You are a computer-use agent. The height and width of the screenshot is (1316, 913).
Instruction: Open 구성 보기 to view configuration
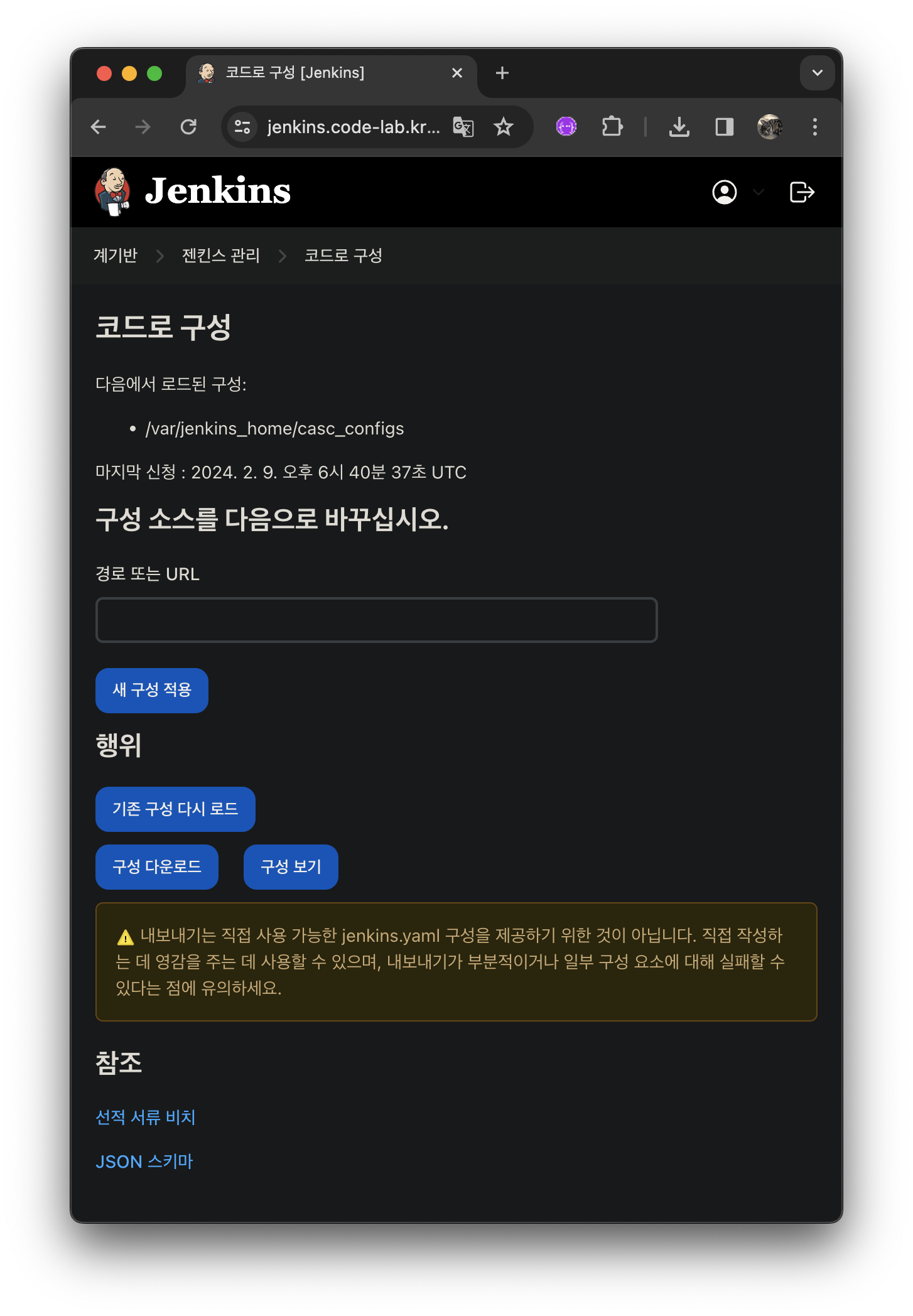[x=291, y=866]
